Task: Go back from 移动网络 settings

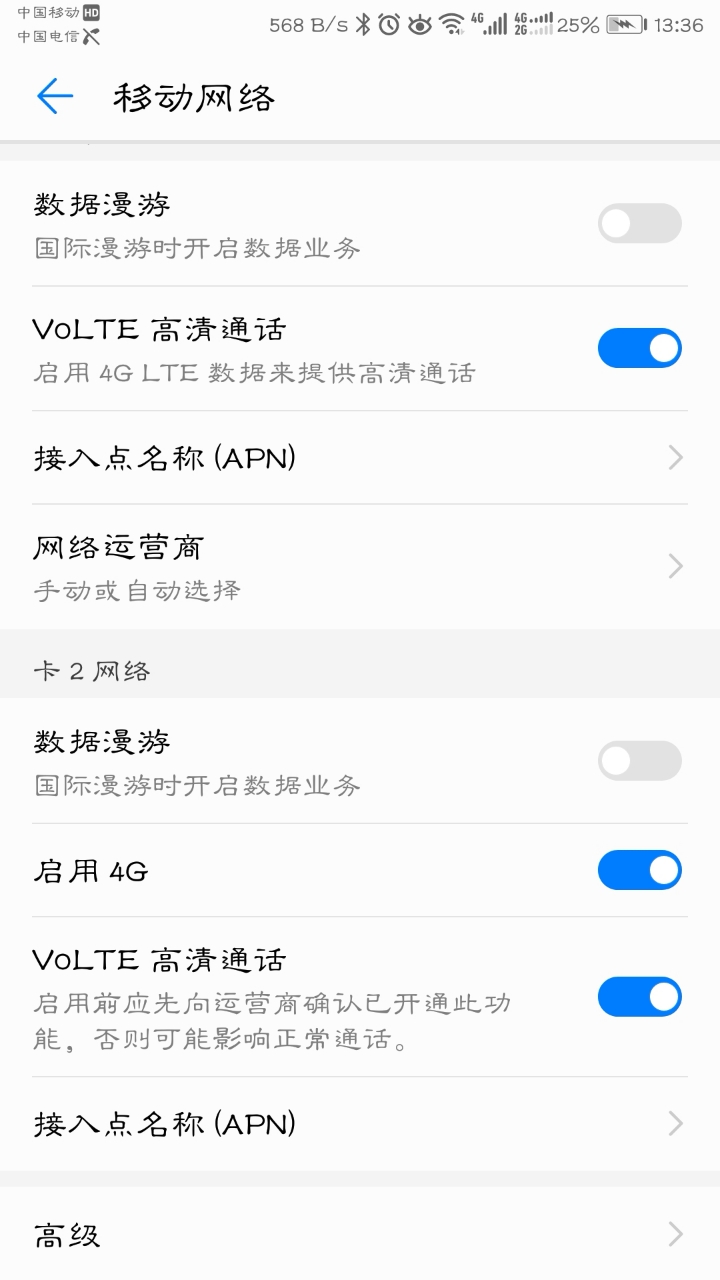Action: pos(55,96)
